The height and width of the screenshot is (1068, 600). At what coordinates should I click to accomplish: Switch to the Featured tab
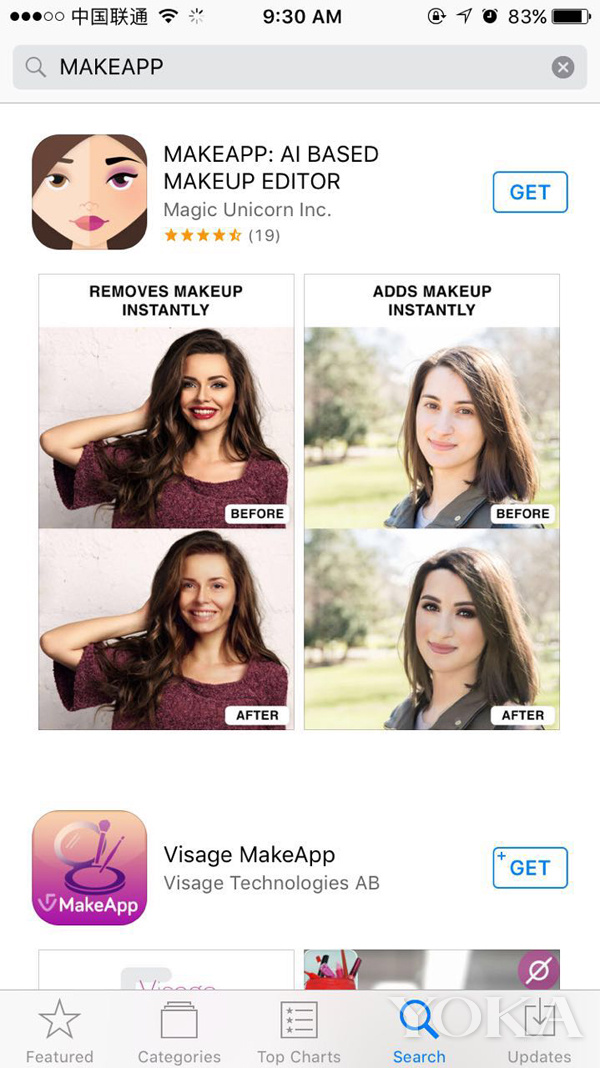pyautogui.click(x=59, y=1031)
